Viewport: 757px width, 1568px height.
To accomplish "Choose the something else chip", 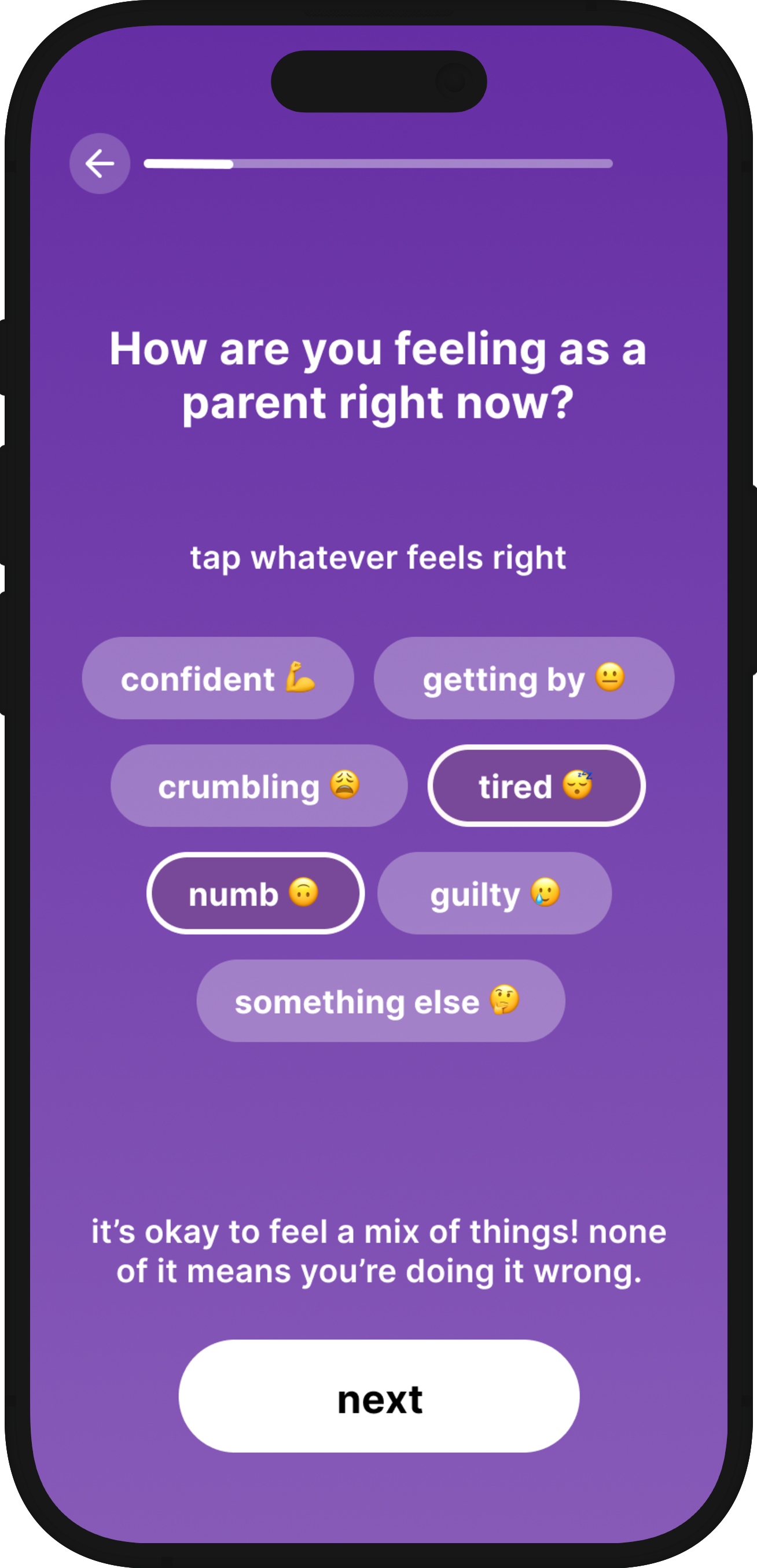I will (x=380, y=1001).
